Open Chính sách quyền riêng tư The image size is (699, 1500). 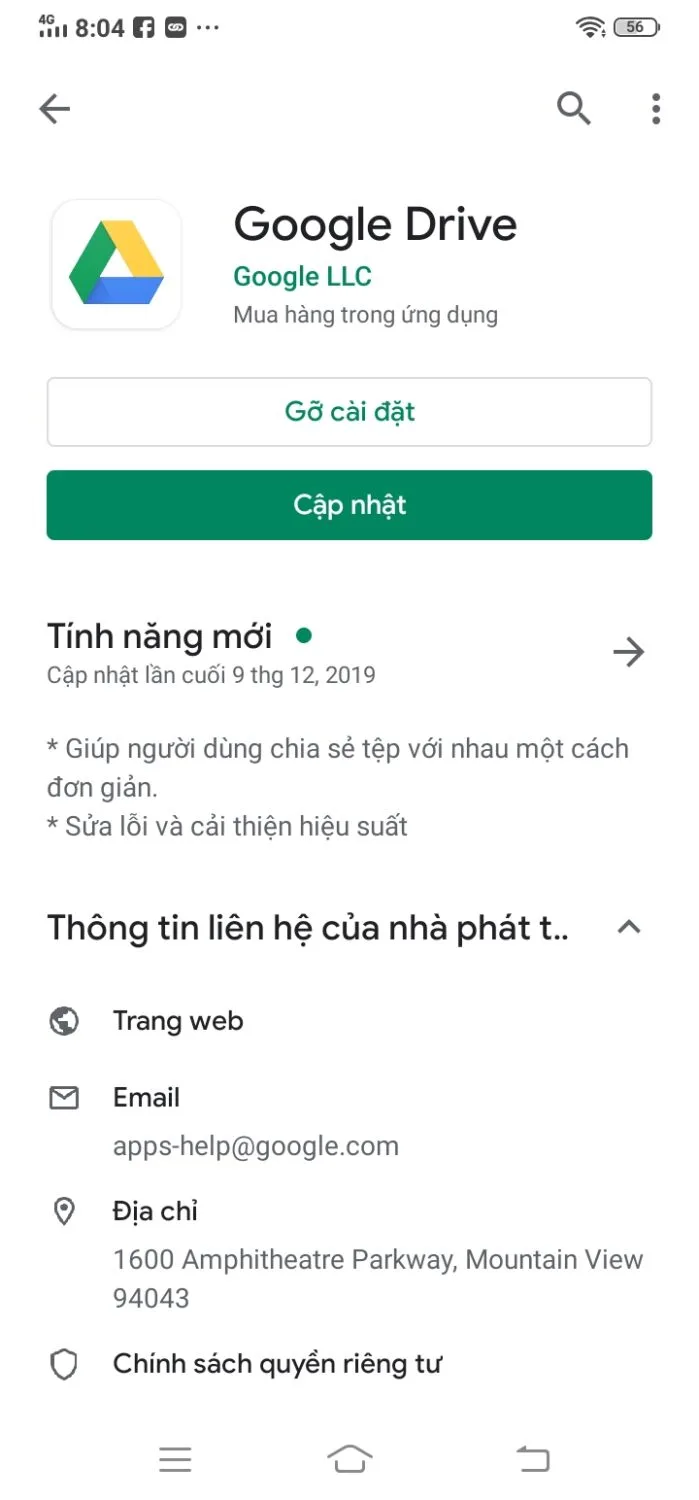coord(277,1364)
